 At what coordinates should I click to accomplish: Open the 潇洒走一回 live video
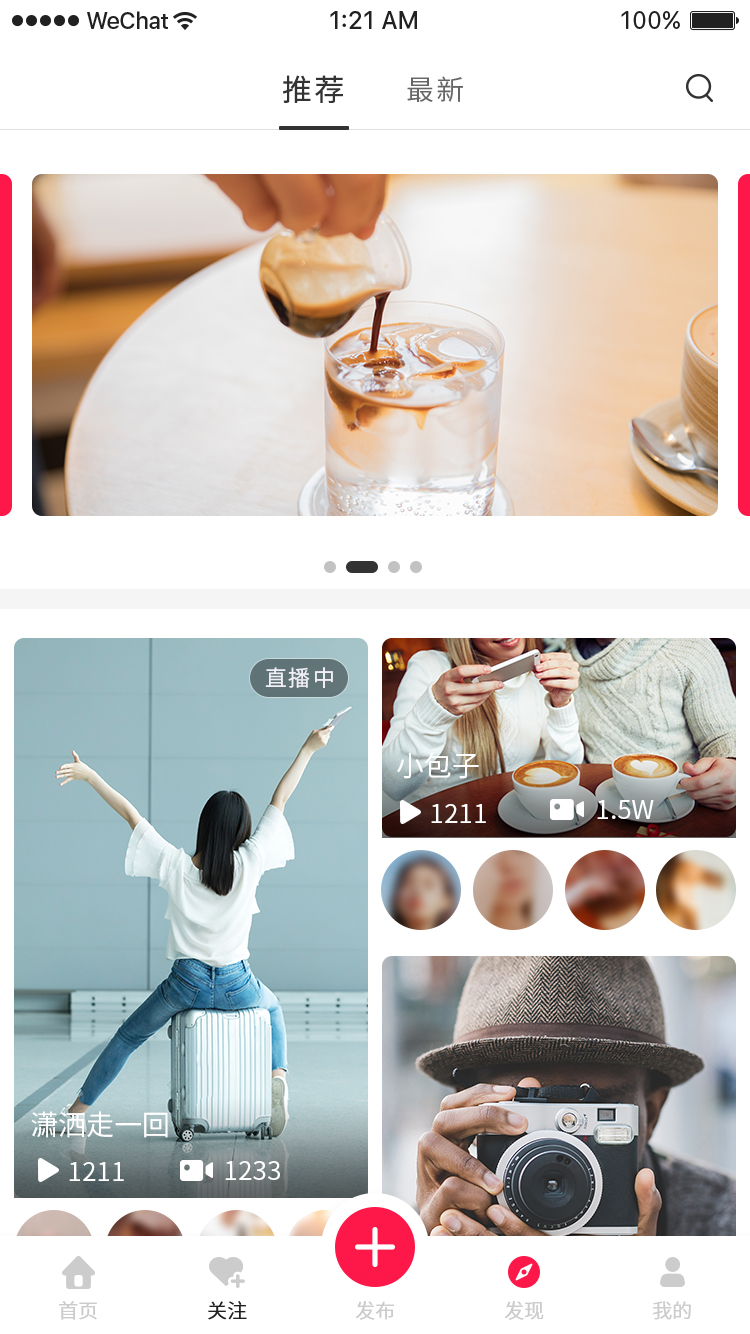click(x=191, y=917)
